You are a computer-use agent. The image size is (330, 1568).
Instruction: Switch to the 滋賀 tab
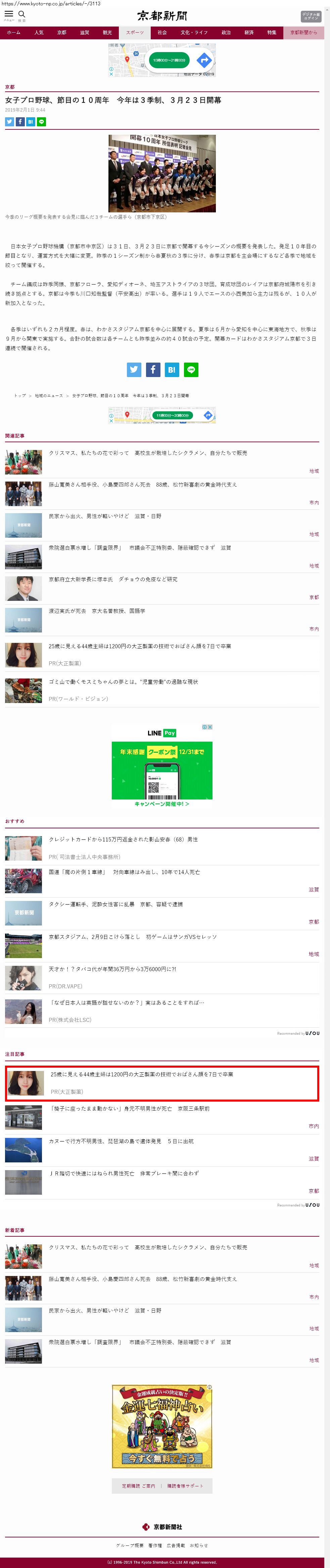[85, 32]
